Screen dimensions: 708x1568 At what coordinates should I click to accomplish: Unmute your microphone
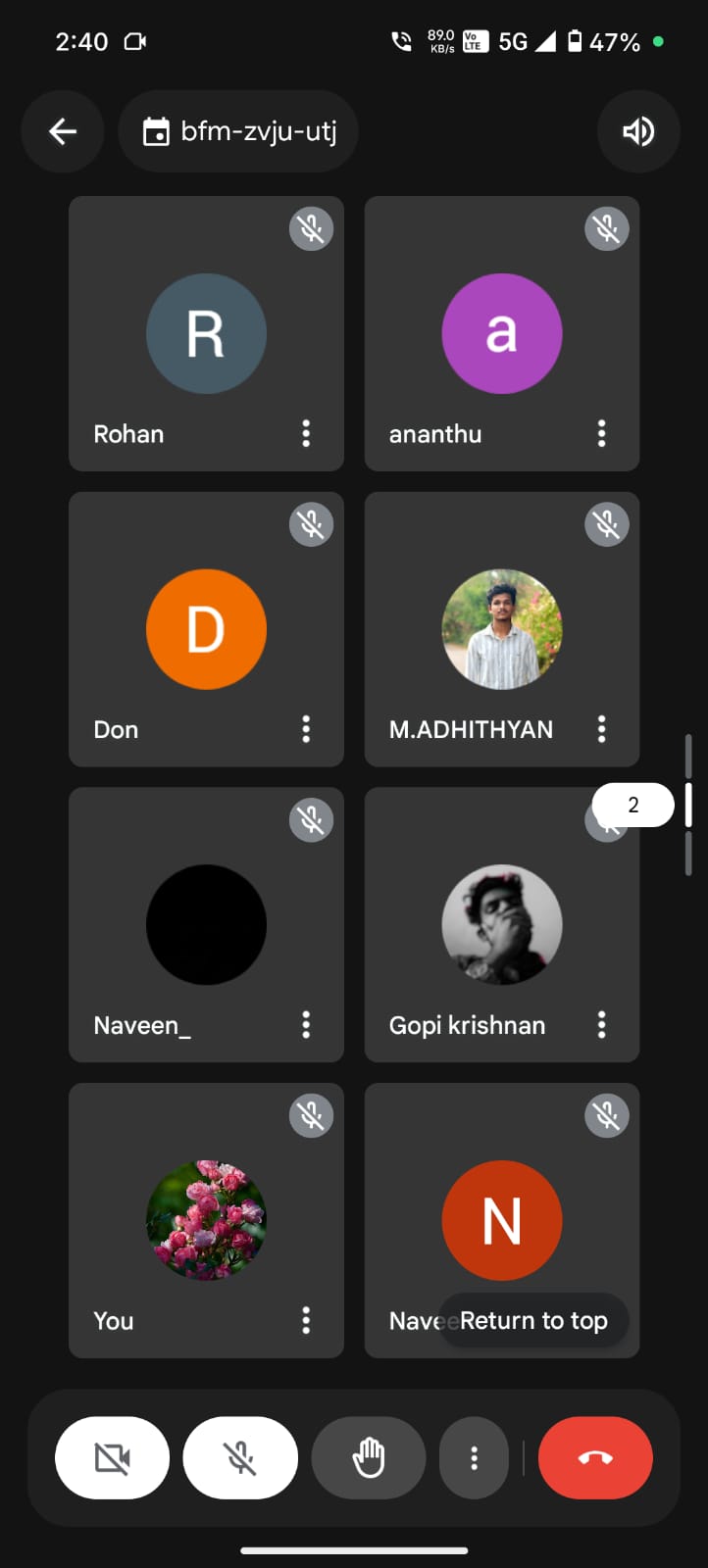[240, 1458]
